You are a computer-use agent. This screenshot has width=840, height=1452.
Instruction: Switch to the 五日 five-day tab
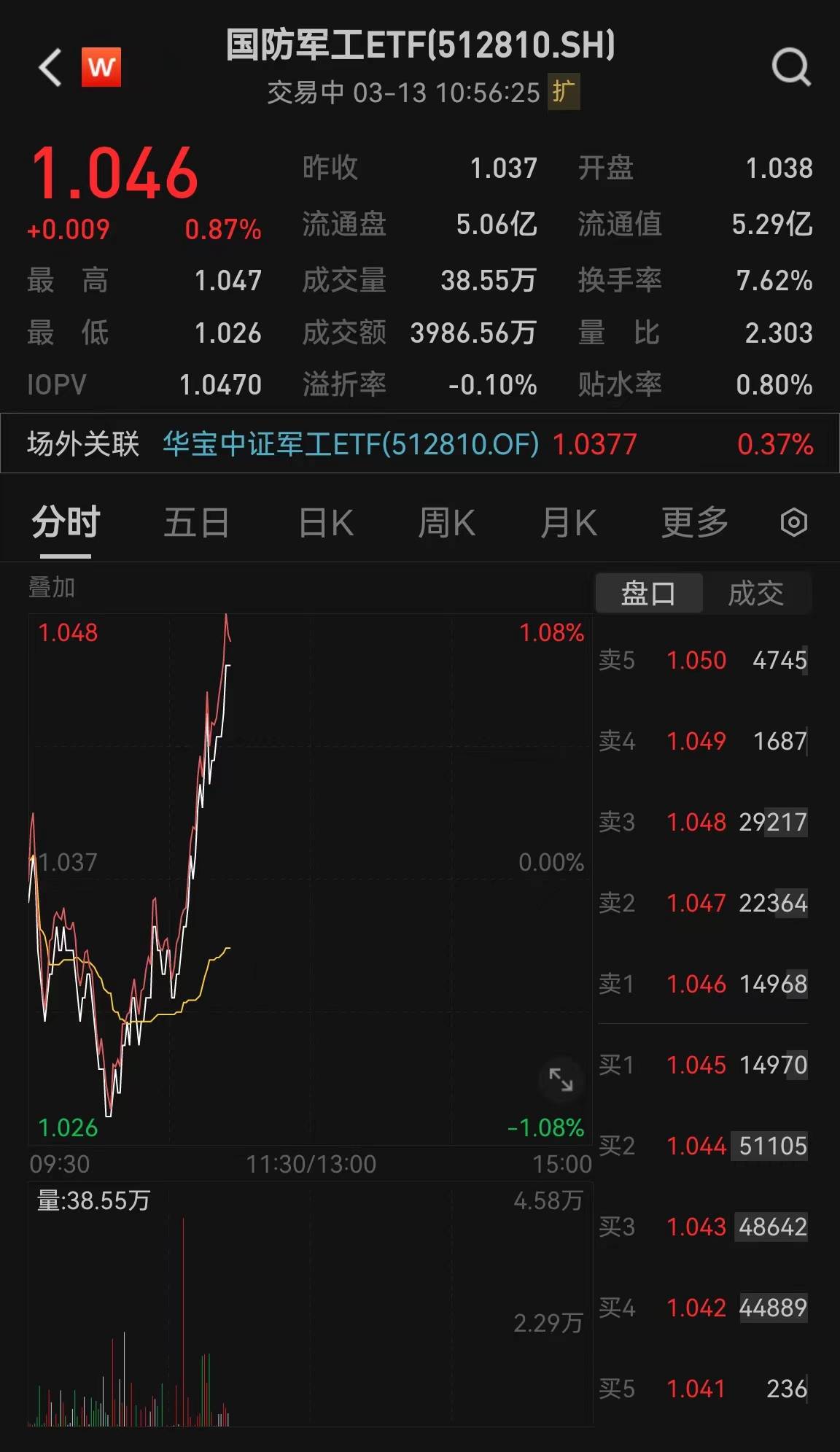pos(195,522)
